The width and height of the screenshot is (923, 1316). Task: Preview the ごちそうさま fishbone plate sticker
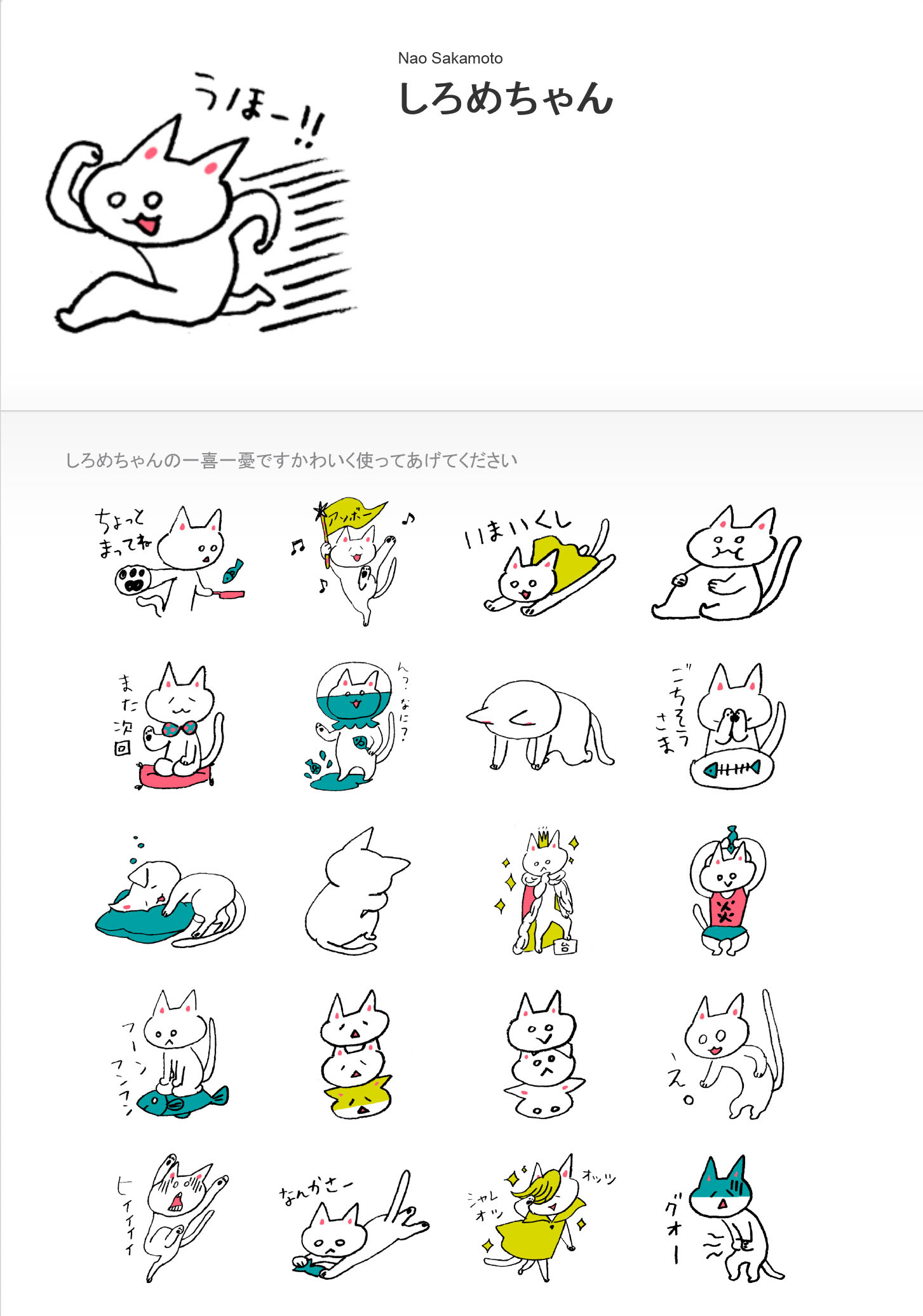coord(724,726)
